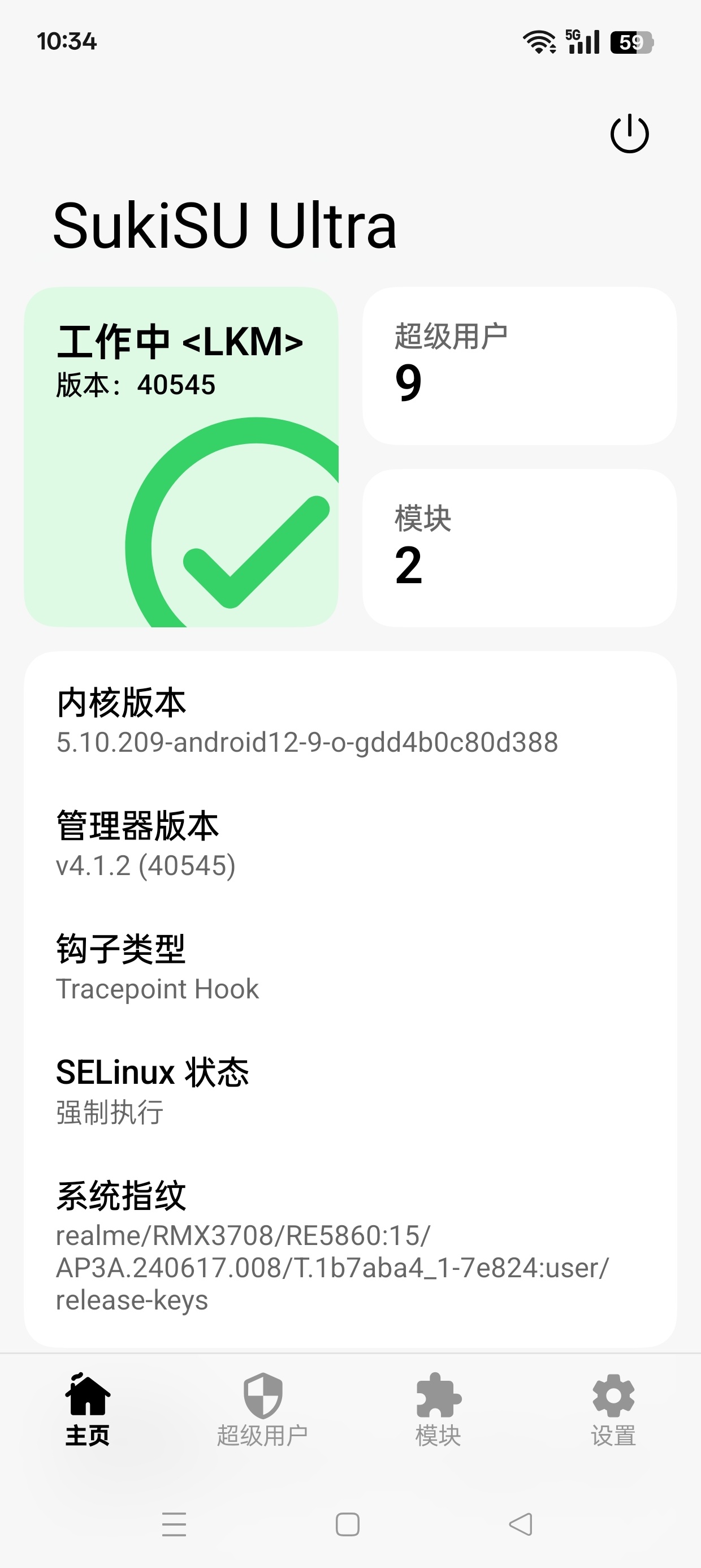Open the 模块 count card
Viewport: 701px width, 1568px height.
(520, 548)
